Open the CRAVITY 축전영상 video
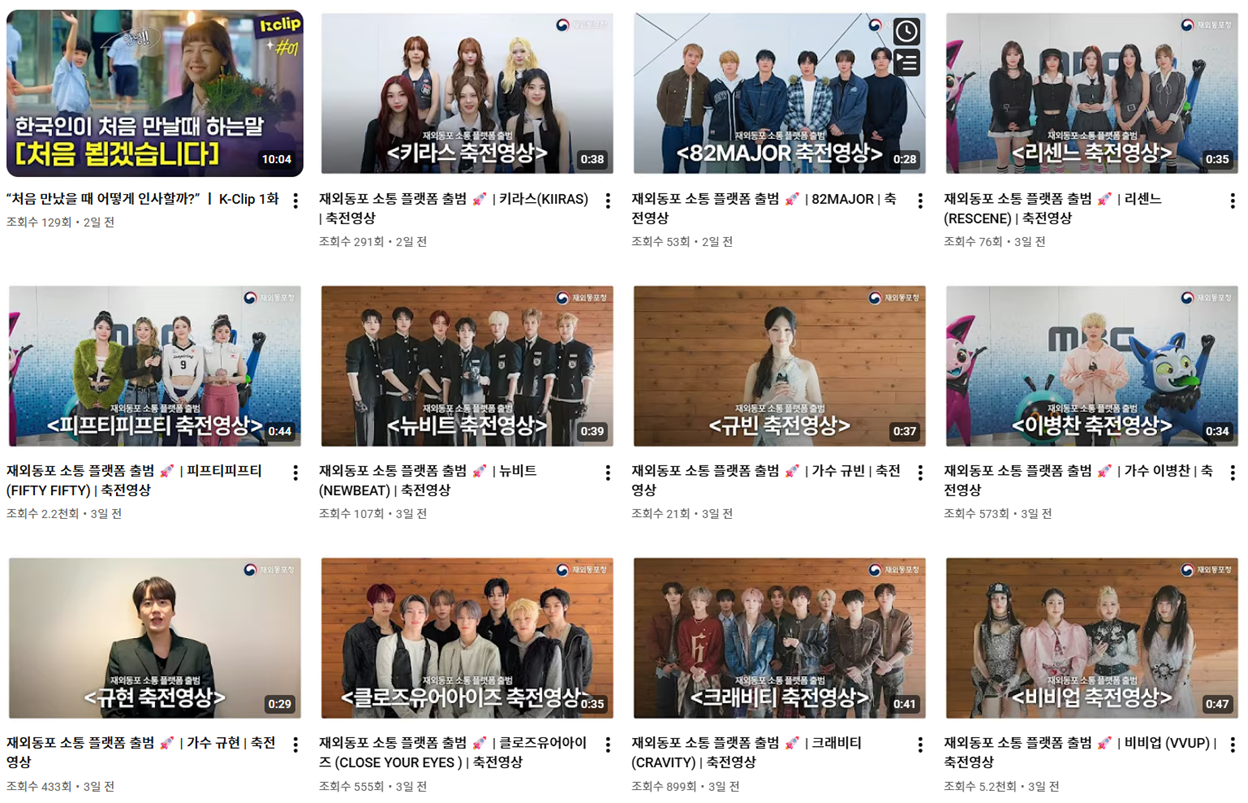1248x803 pixels. [779, 638]
